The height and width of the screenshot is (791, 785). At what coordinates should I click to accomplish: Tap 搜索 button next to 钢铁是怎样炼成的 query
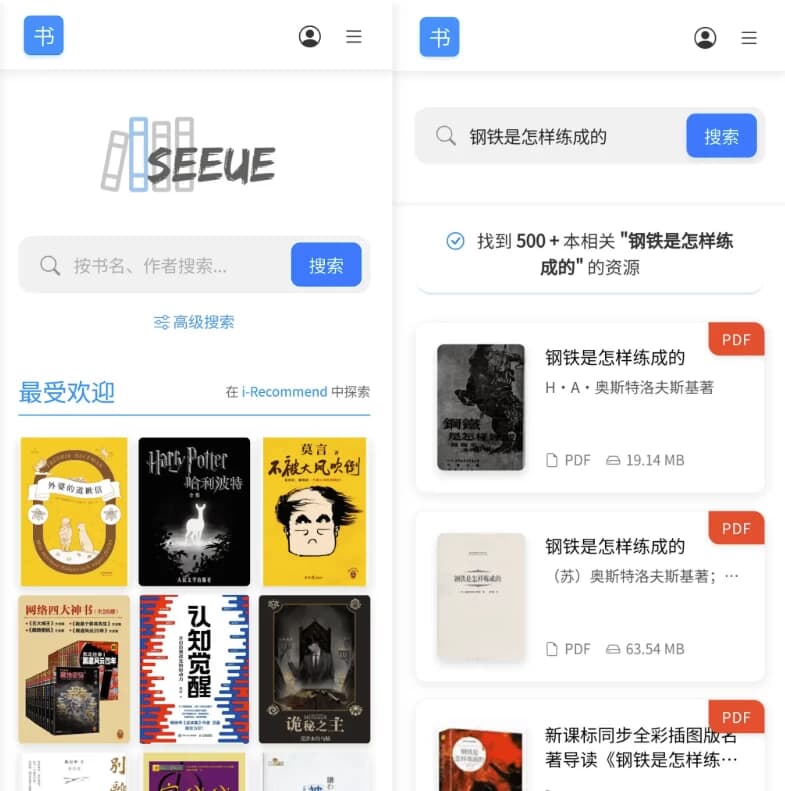click(x=721, y=136)
